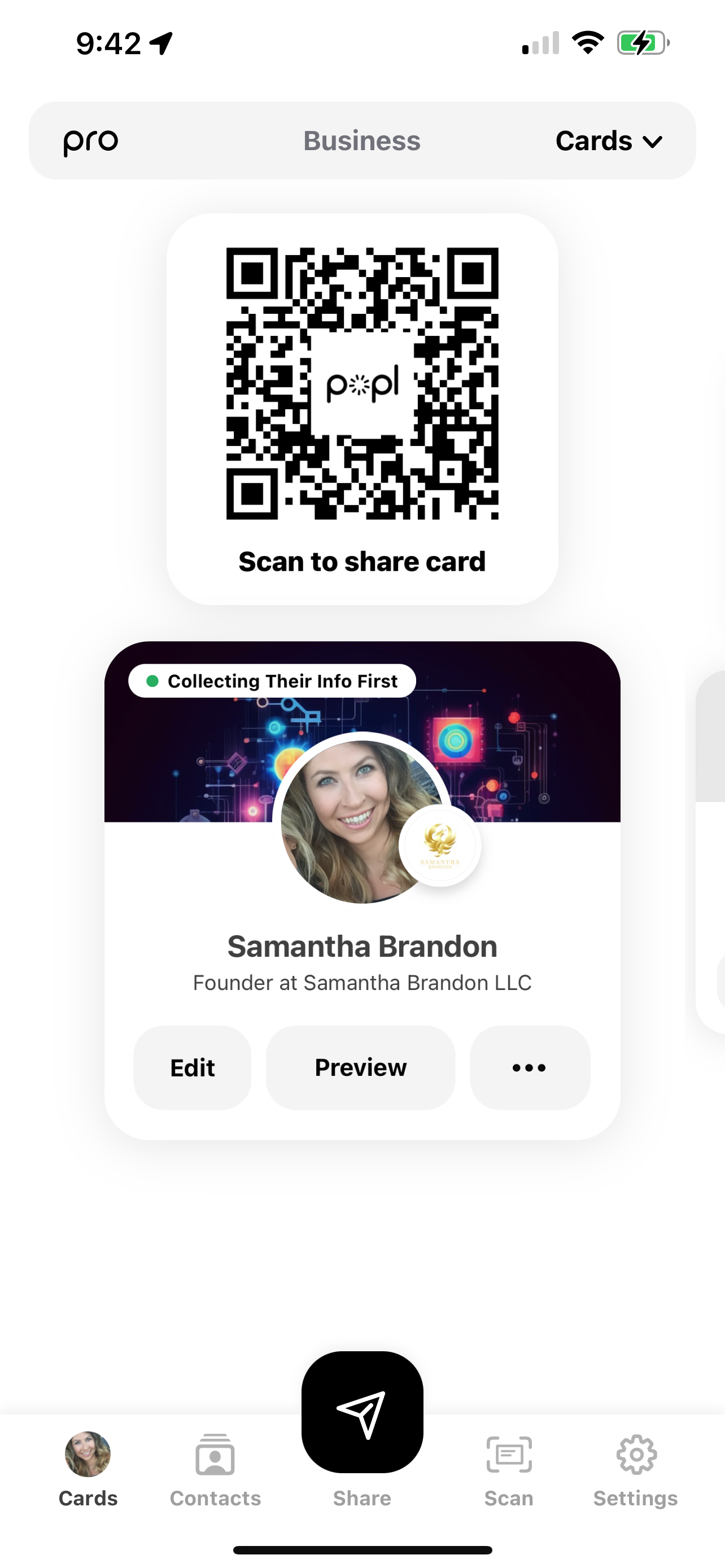725x1568 pixels.
Task: Open the Settings tab
Action: click(x=636, y=1468)
